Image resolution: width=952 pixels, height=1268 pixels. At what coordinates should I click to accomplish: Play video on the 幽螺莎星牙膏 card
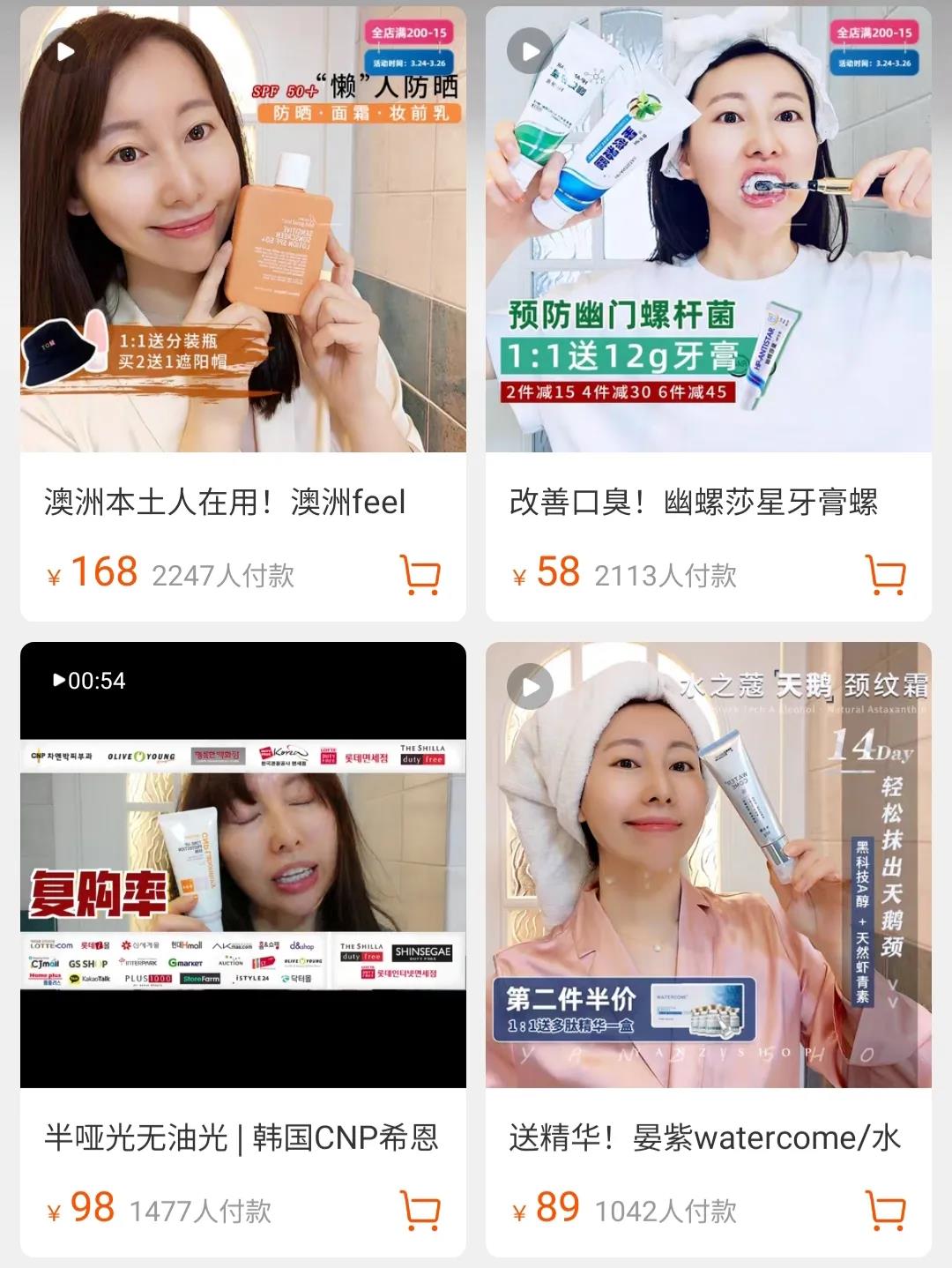click(530, 52)
